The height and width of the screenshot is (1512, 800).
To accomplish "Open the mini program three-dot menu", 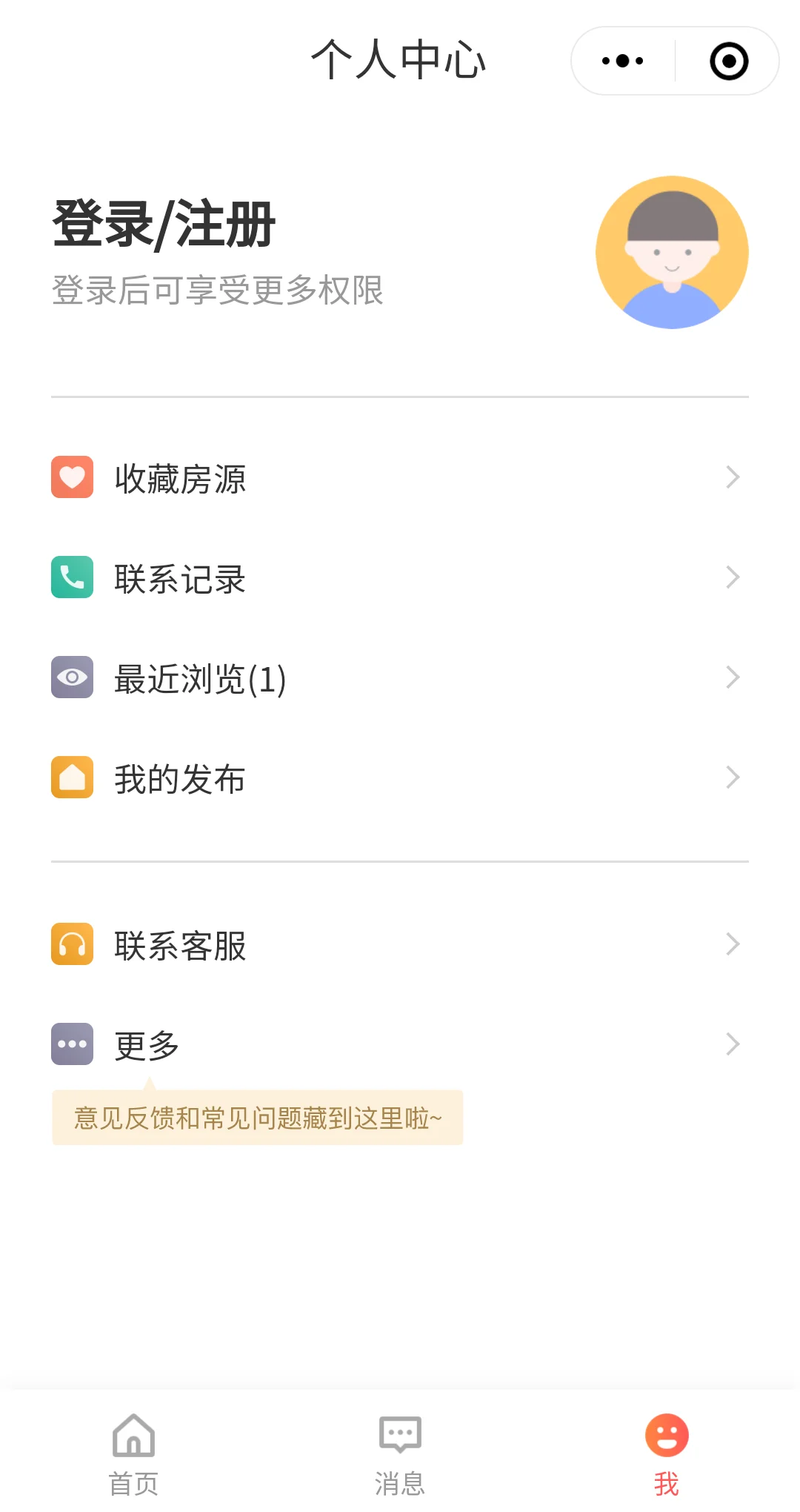I will click(623, 61).
